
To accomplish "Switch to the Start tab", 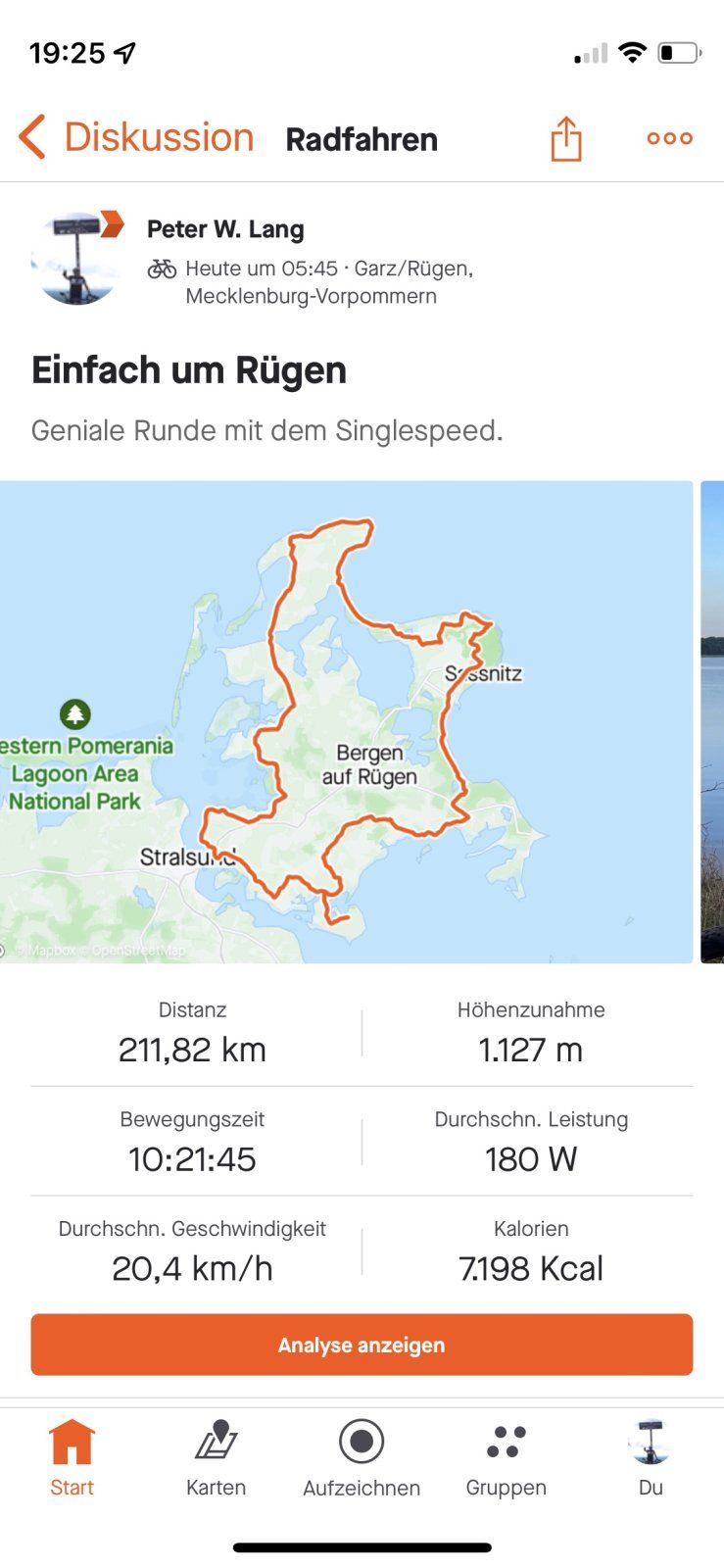I will (x=72, y=1458).
